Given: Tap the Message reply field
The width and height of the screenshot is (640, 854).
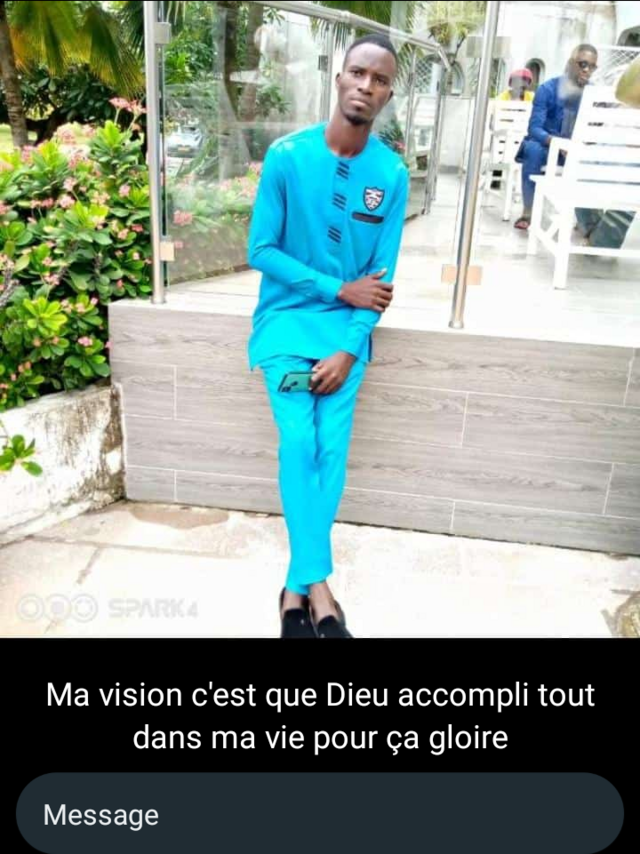Looking at the screenshot, I should 319,814.
